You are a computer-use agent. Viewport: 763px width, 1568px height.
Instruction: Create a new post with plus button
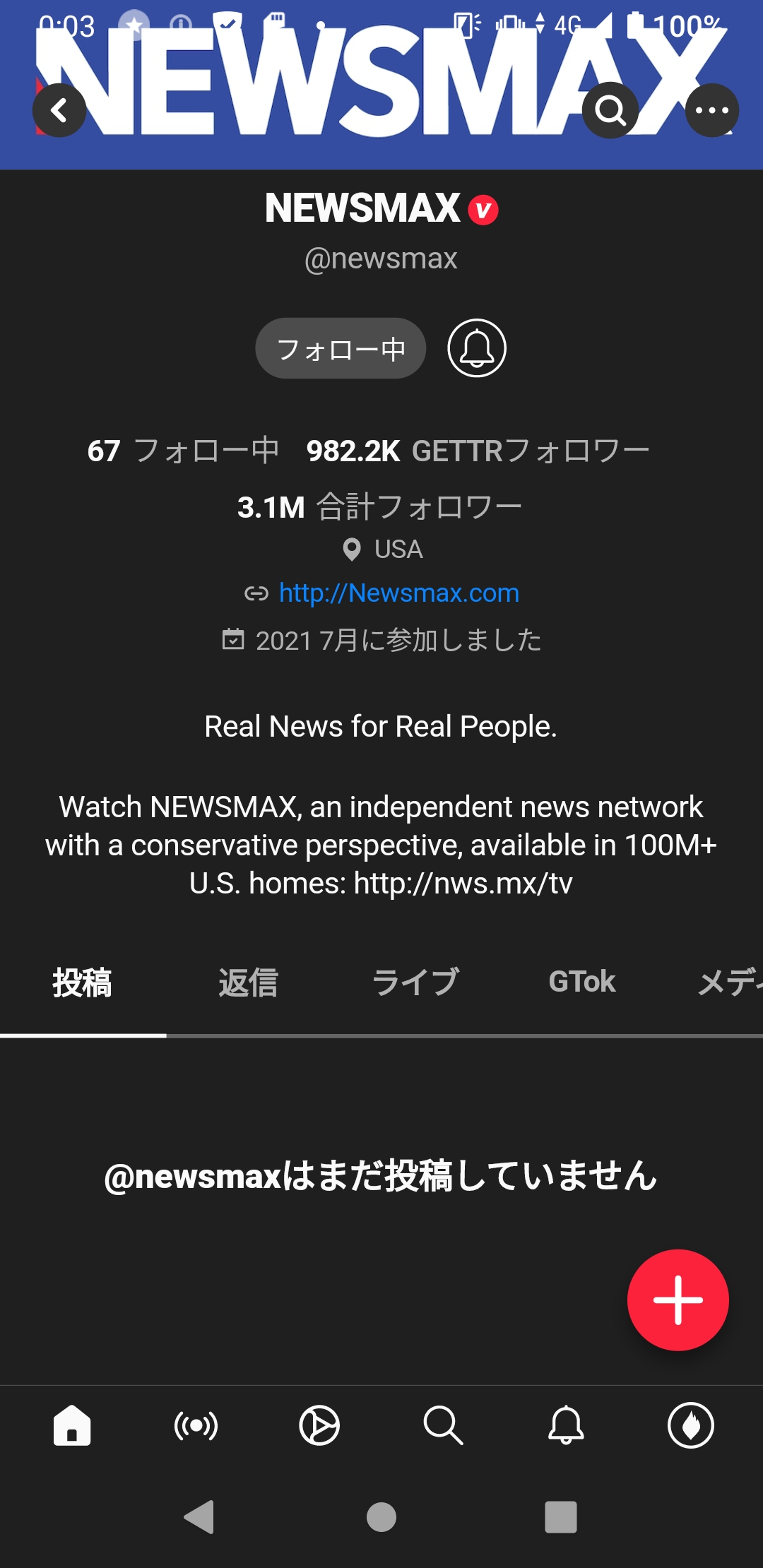[678, 1300]
